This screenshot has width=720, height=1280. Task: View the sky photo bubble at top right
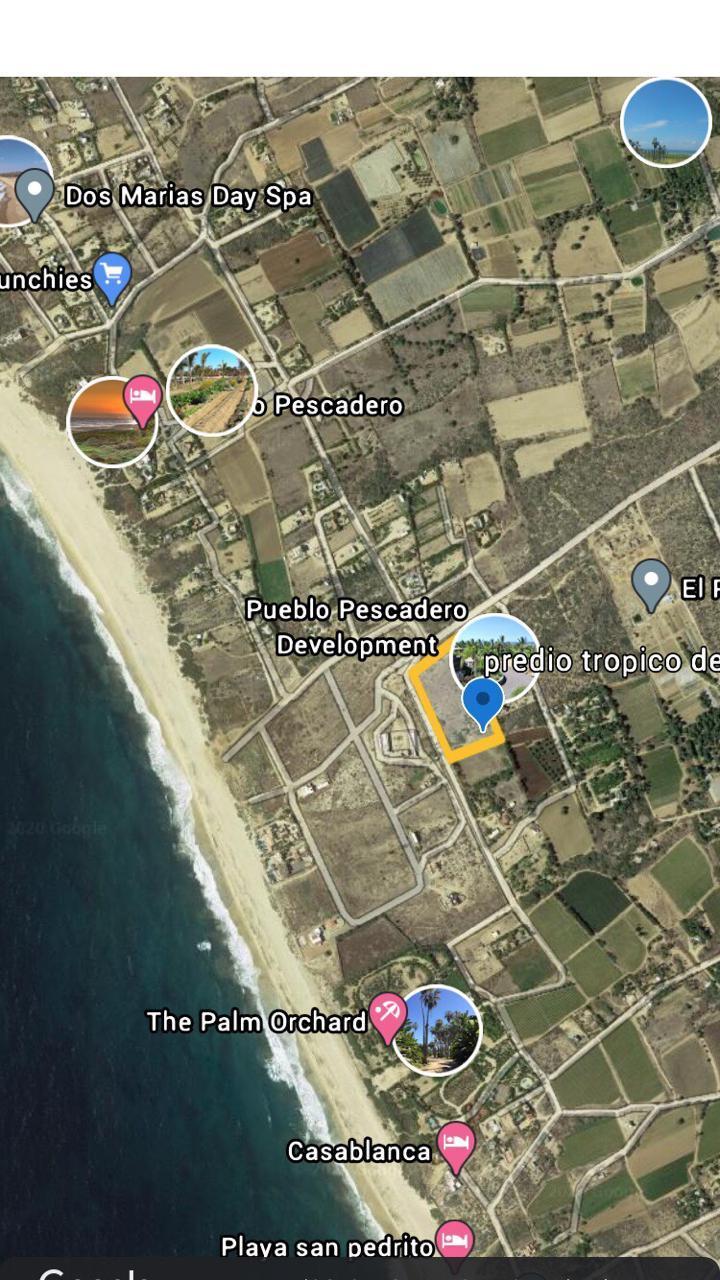665,122
